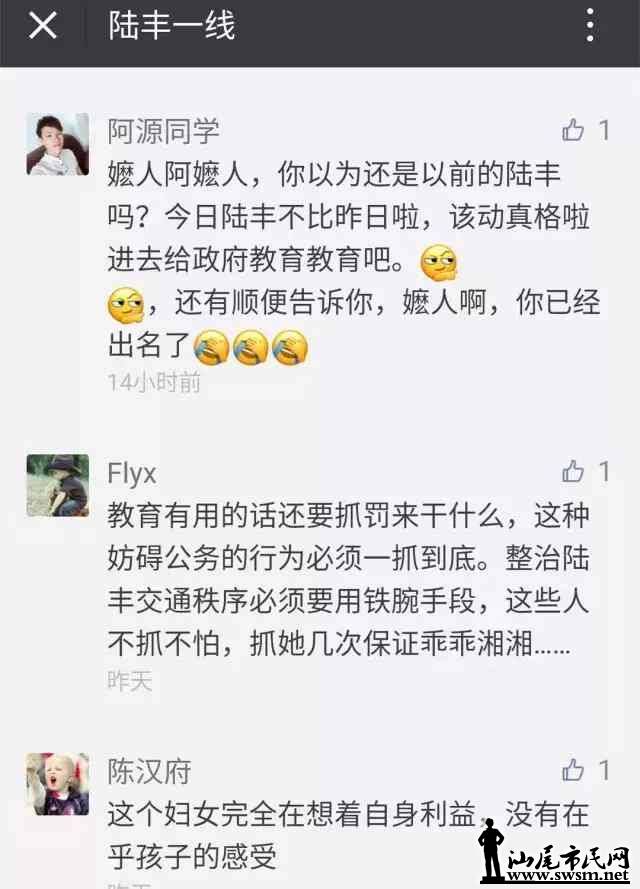Image resolution: width=640 pixels, height=889 pixels.
Task: Open the overflow menu
Action: point(591,26)
